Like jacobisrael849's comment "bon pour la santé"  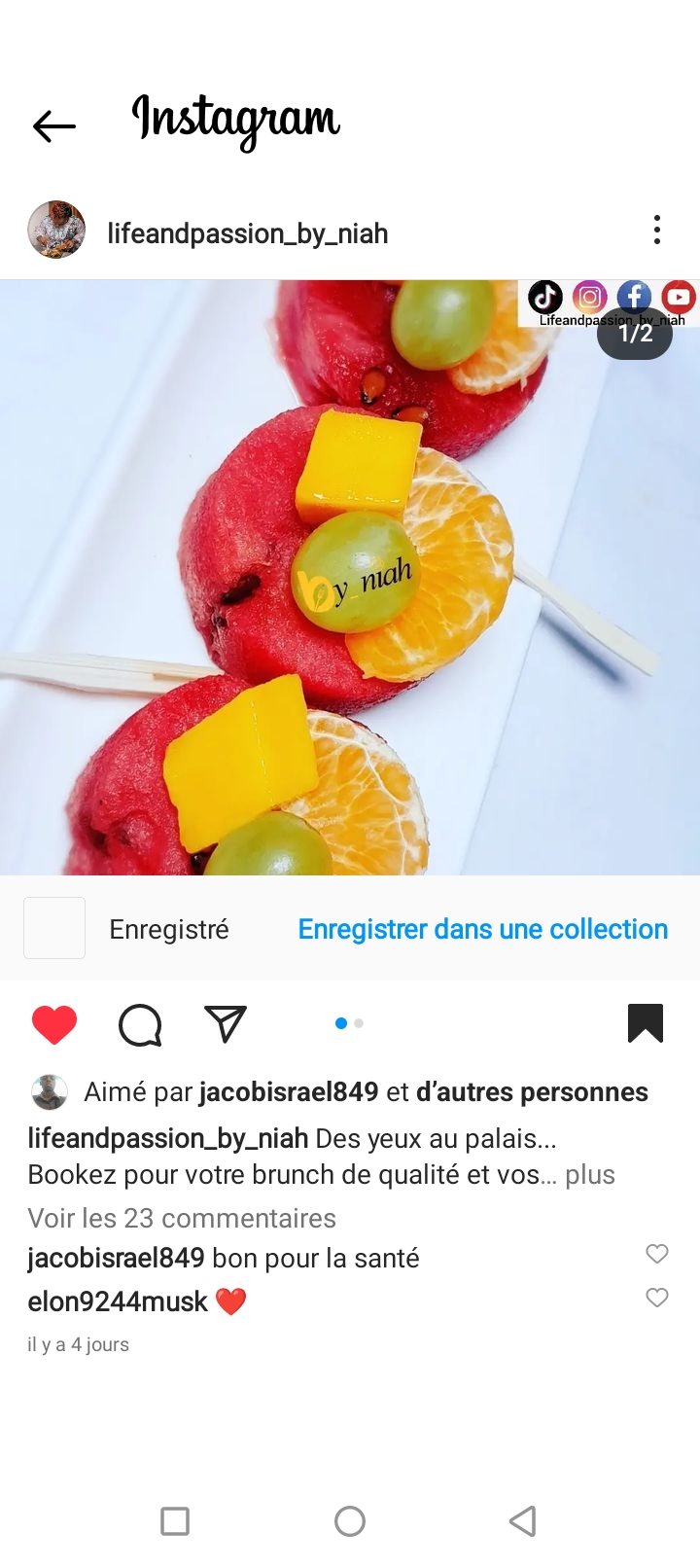tap(657, 1254)
